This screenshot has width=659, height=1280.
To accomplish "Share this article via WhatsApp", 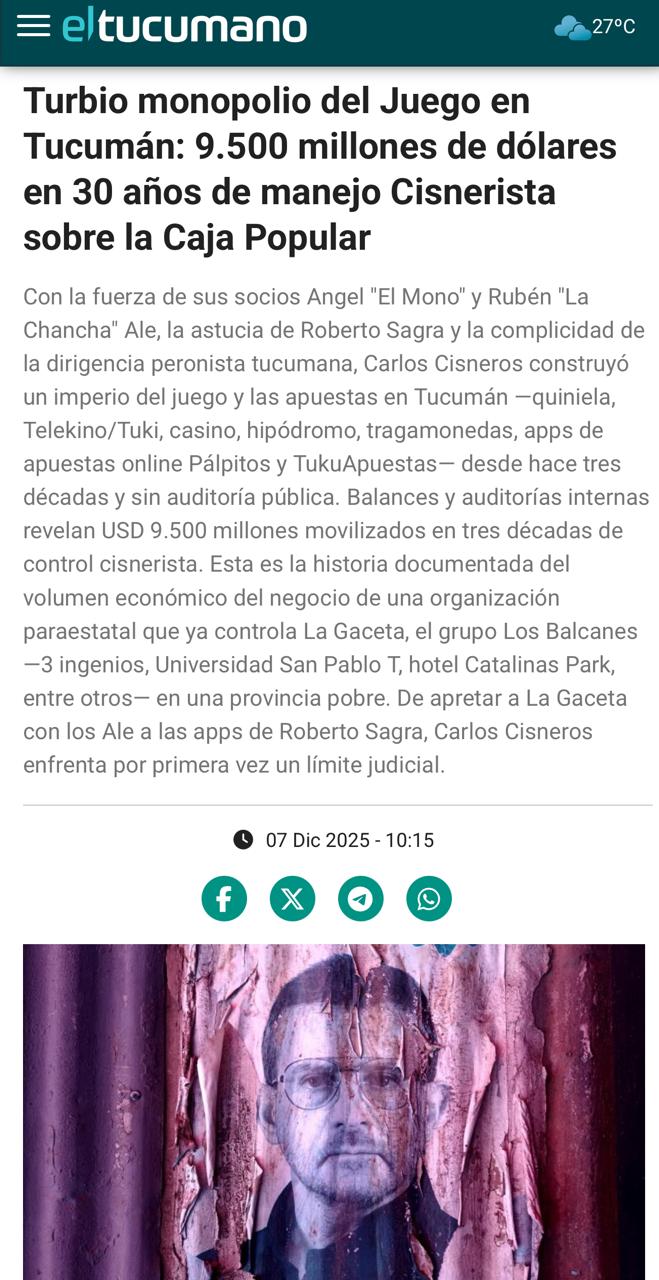I will (x=428, y=898).
